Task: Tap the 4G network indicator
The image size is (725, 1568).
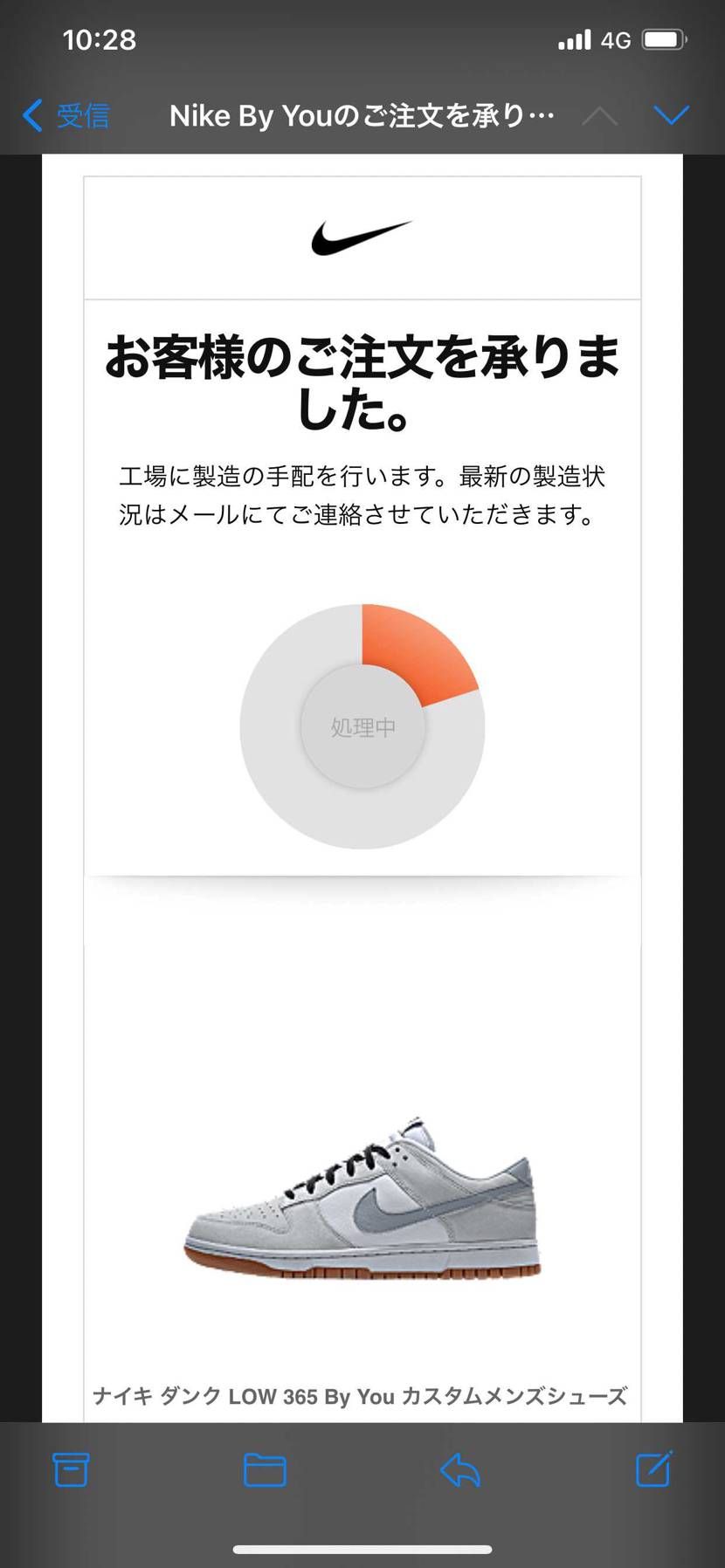Action: coord(617,38)
